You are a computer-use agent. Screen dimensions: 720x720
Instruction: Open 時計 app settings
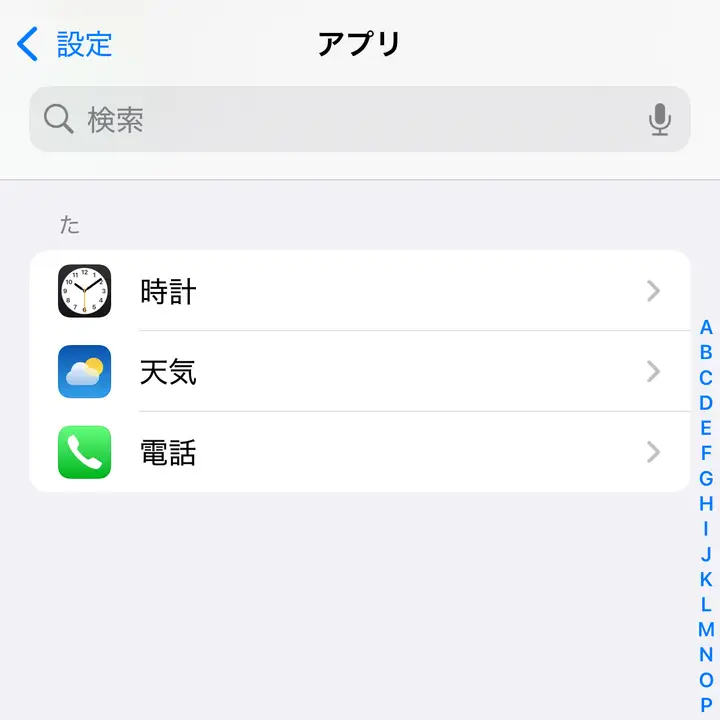click(x=360, y=291)
